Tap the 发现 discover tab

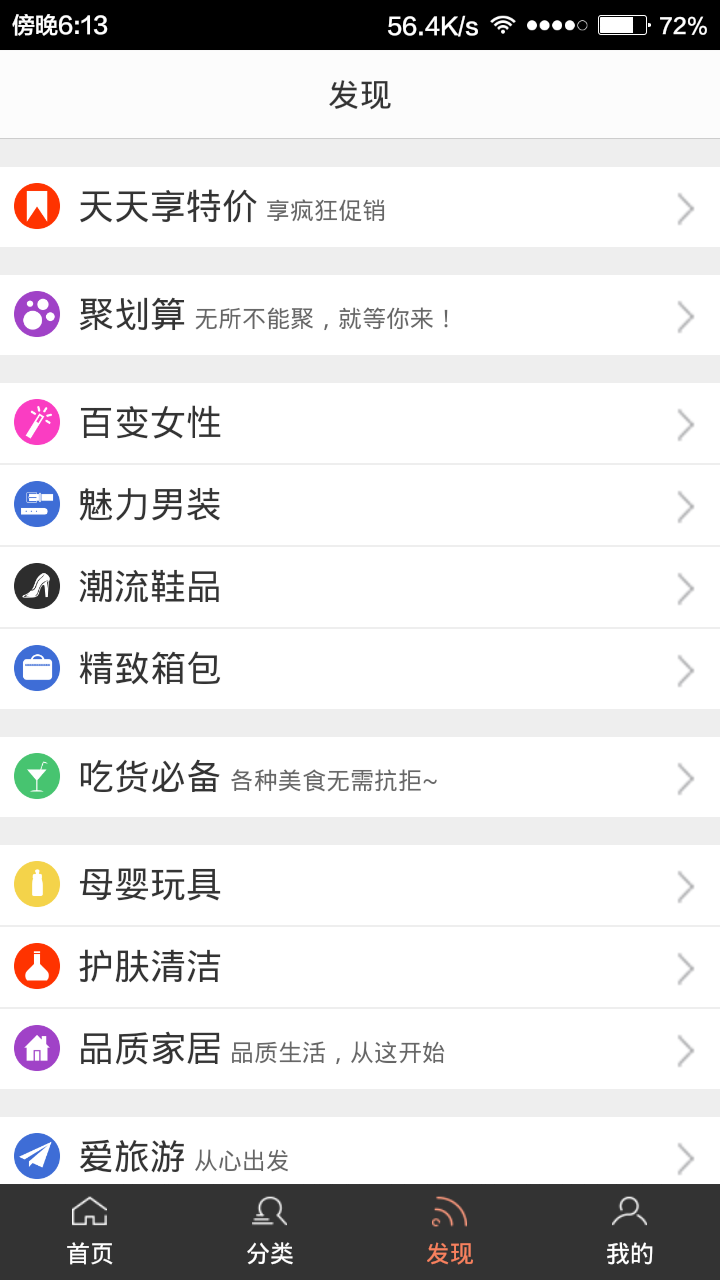pos(450,1232)
